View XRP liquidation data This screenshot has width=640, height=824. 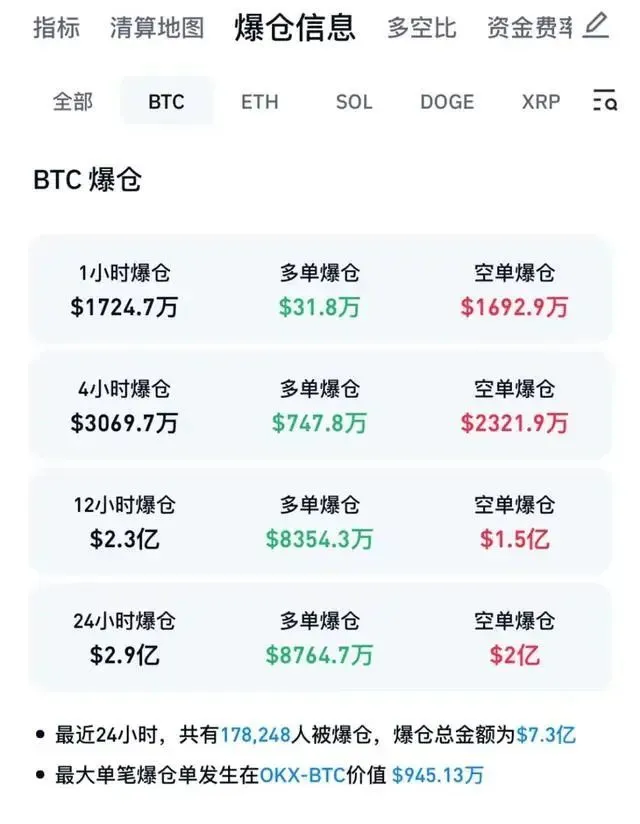(x=541, y=101)
